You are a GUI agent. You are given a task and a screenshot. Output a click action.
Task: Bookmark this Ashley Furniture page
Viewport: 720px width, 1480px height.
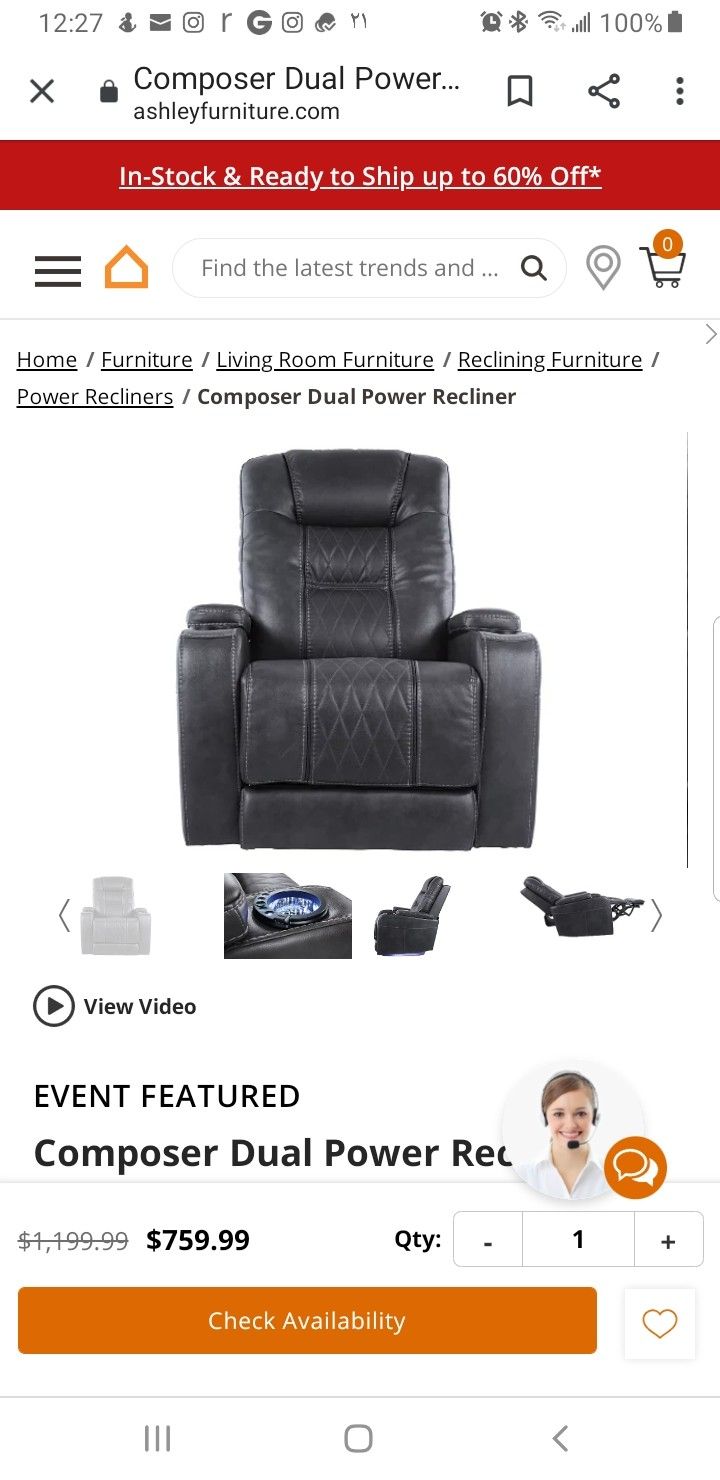click(519, 92)
